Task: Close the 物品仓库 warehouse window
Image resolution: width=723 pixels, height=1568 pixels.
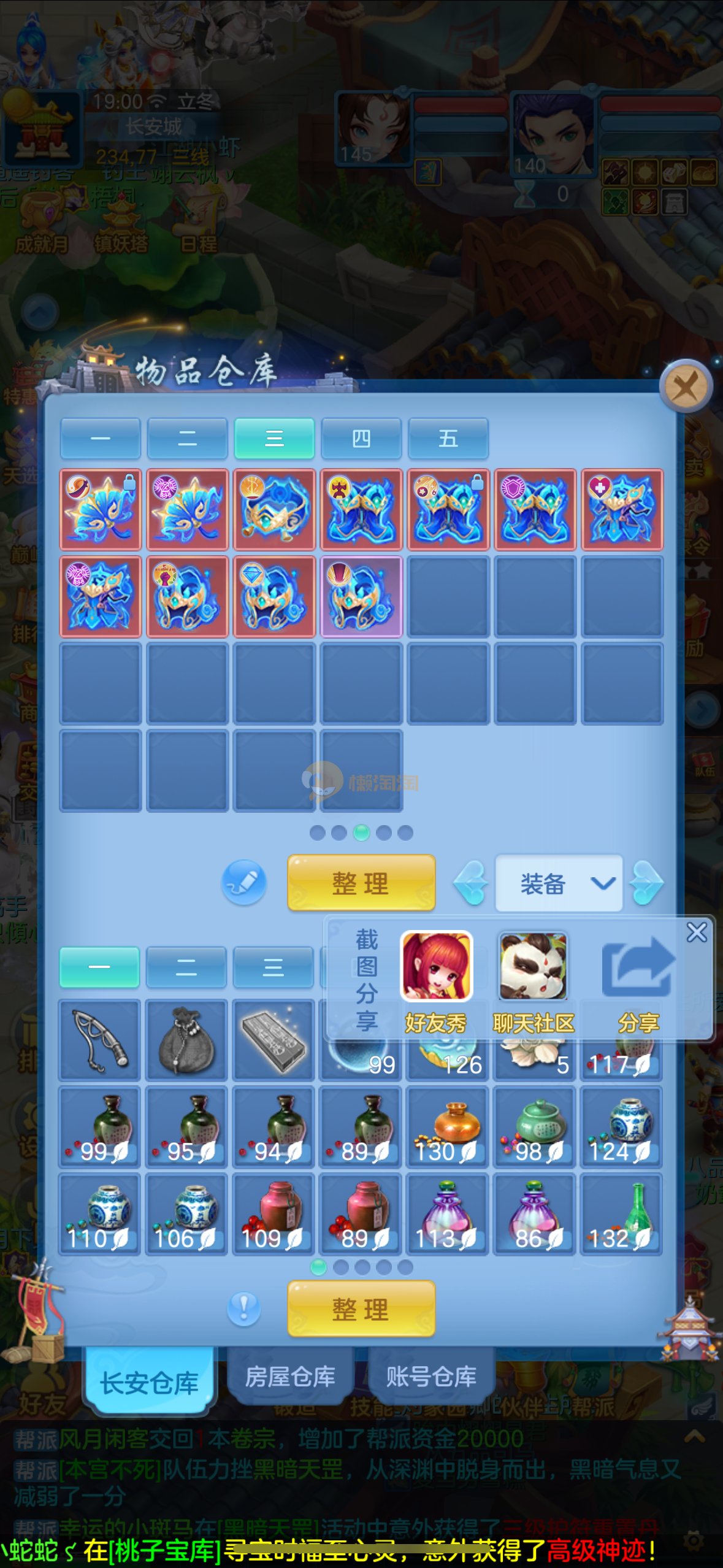Action: click(x=685, y=387)
